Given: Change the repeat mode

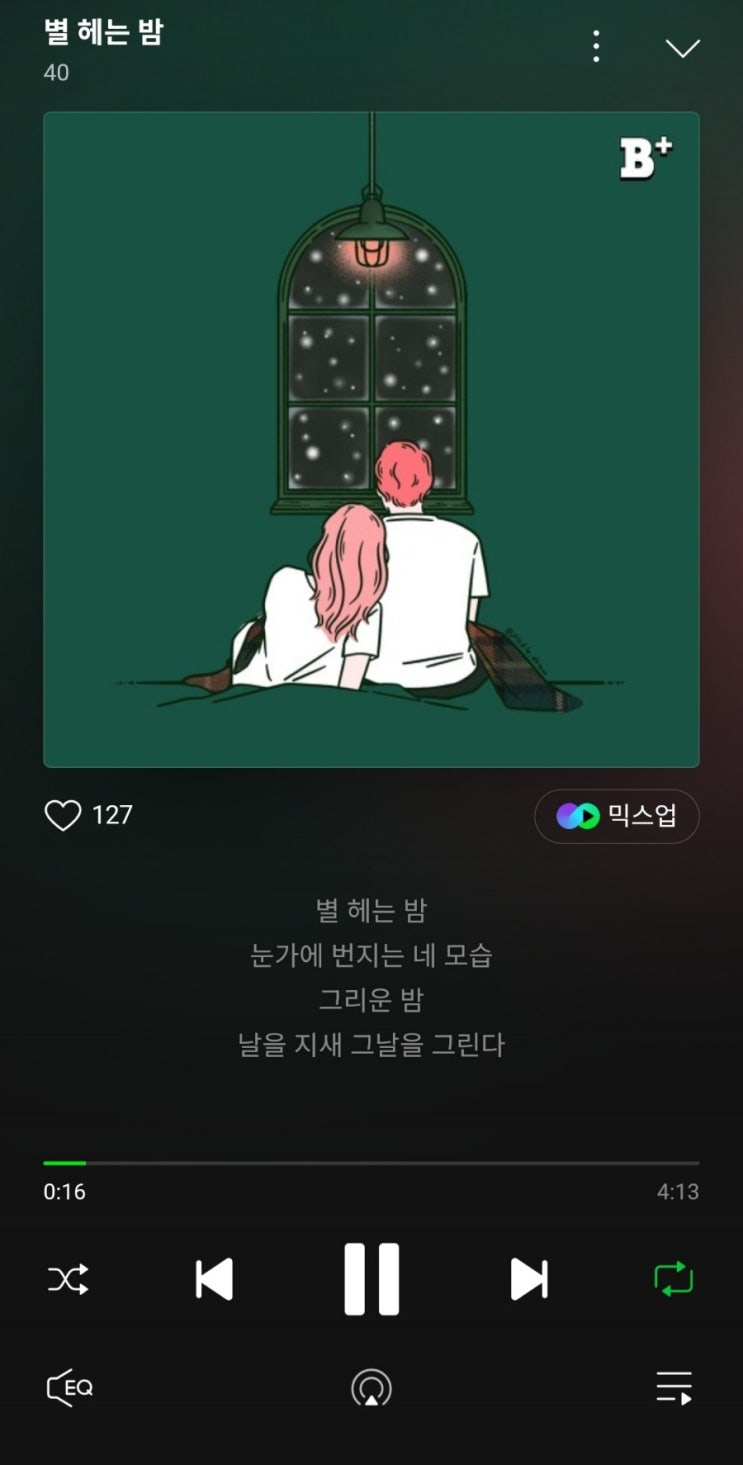Looking at the screenshot, I should [x=673, y=1279].
